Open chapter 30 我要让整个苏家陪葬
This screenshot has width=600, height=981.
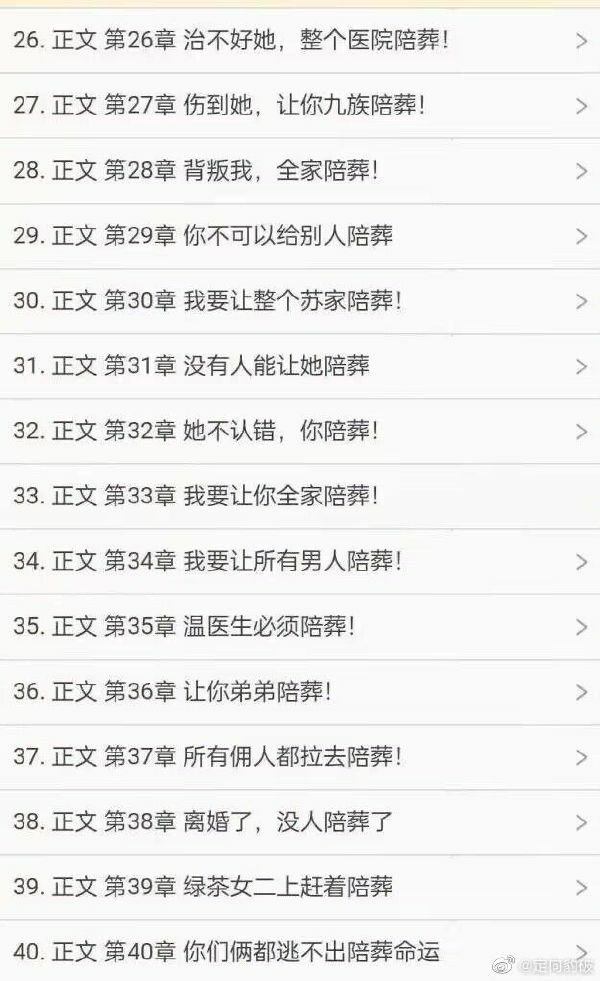click(x=300, y=301)
